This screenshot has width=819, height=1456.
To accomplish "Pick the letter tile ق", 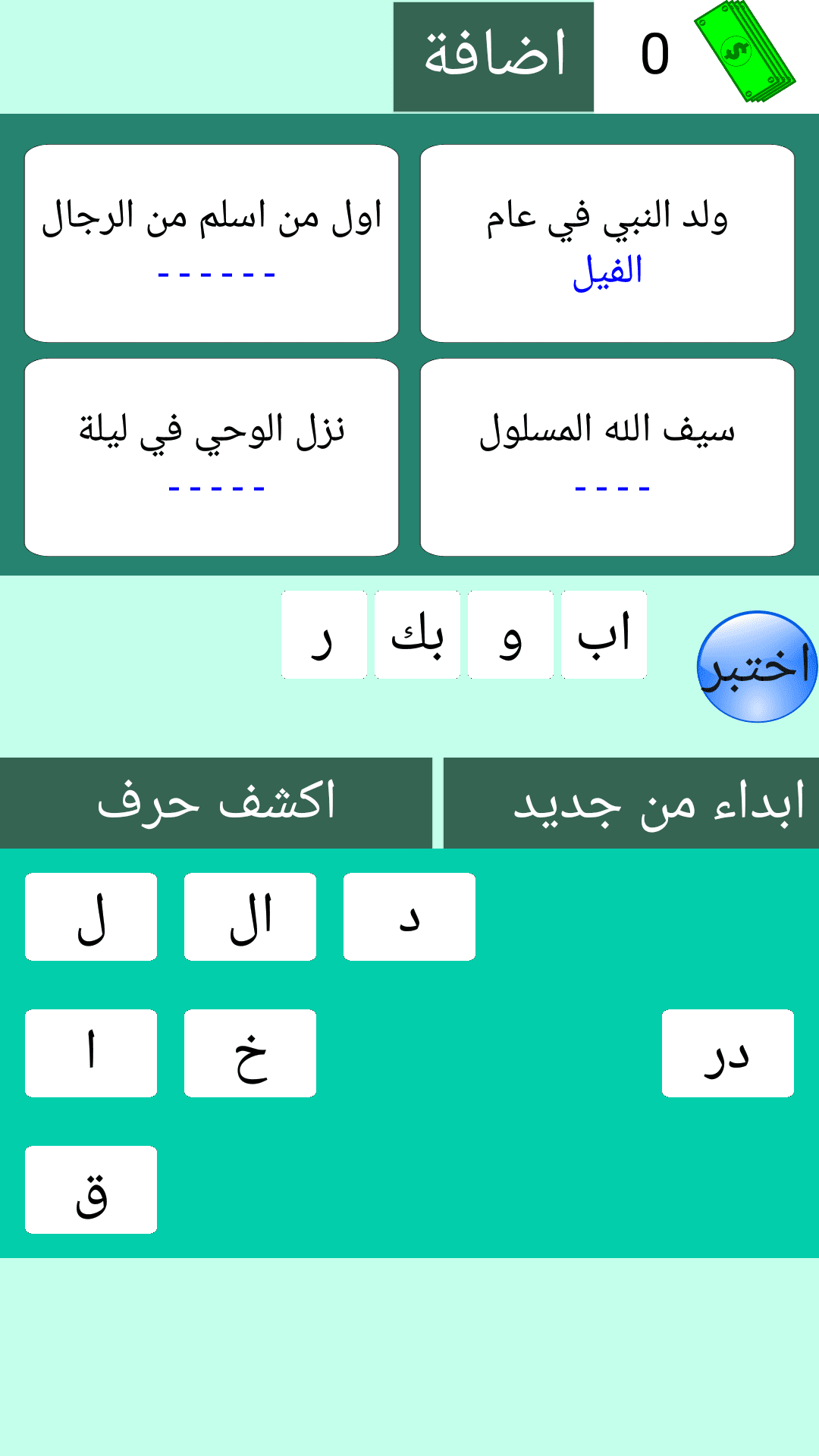I will coord(91,1190).
